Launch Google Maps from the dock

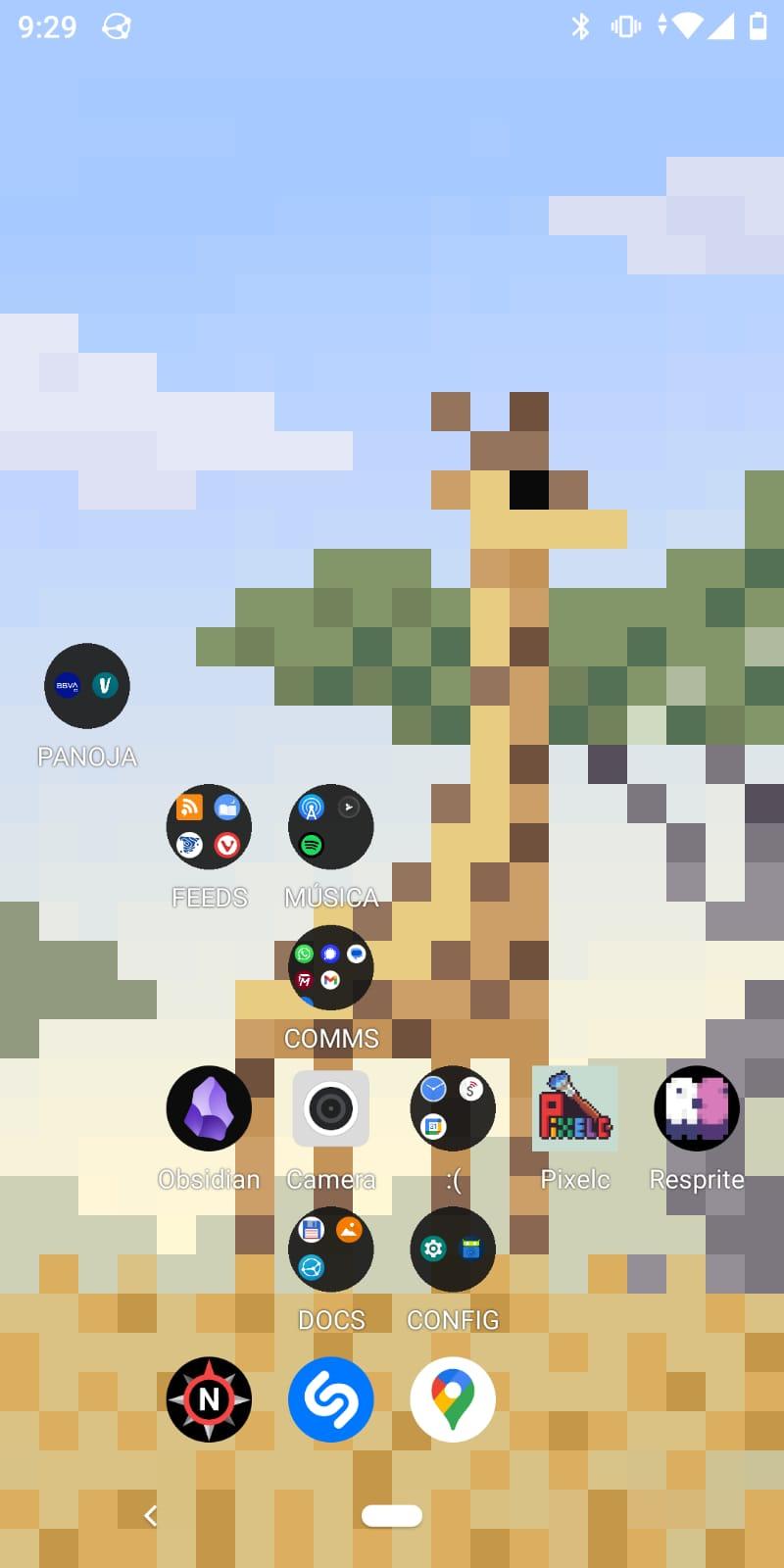(453, 1399)
